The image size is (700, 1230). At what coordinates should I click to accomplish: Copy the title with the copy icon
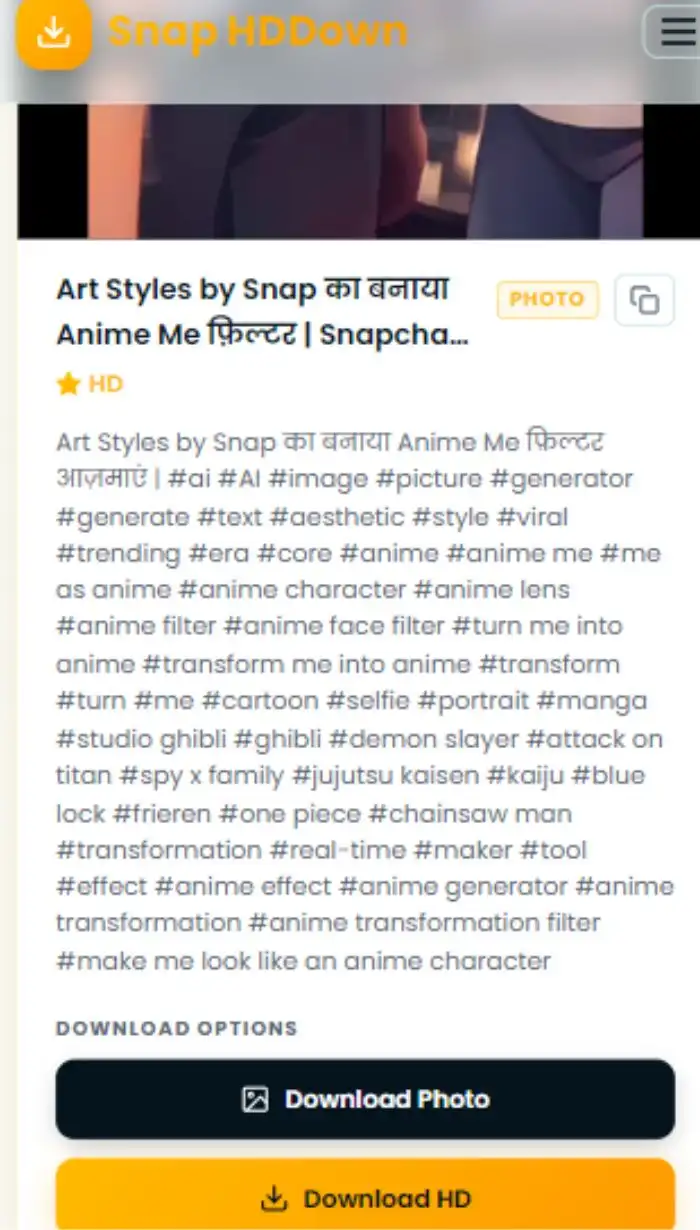tap(645, 300)
